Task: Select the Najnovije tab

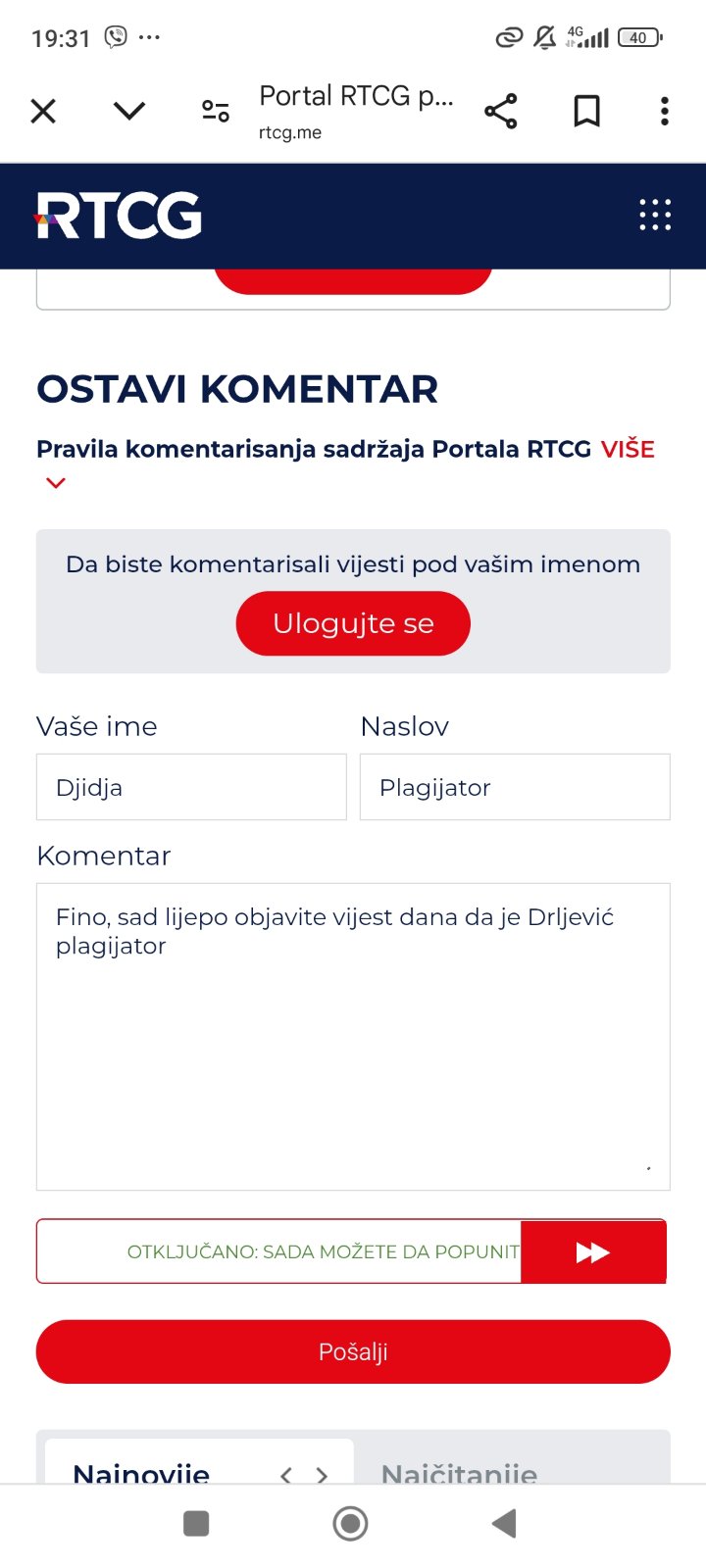Action: pos(141,1475)
